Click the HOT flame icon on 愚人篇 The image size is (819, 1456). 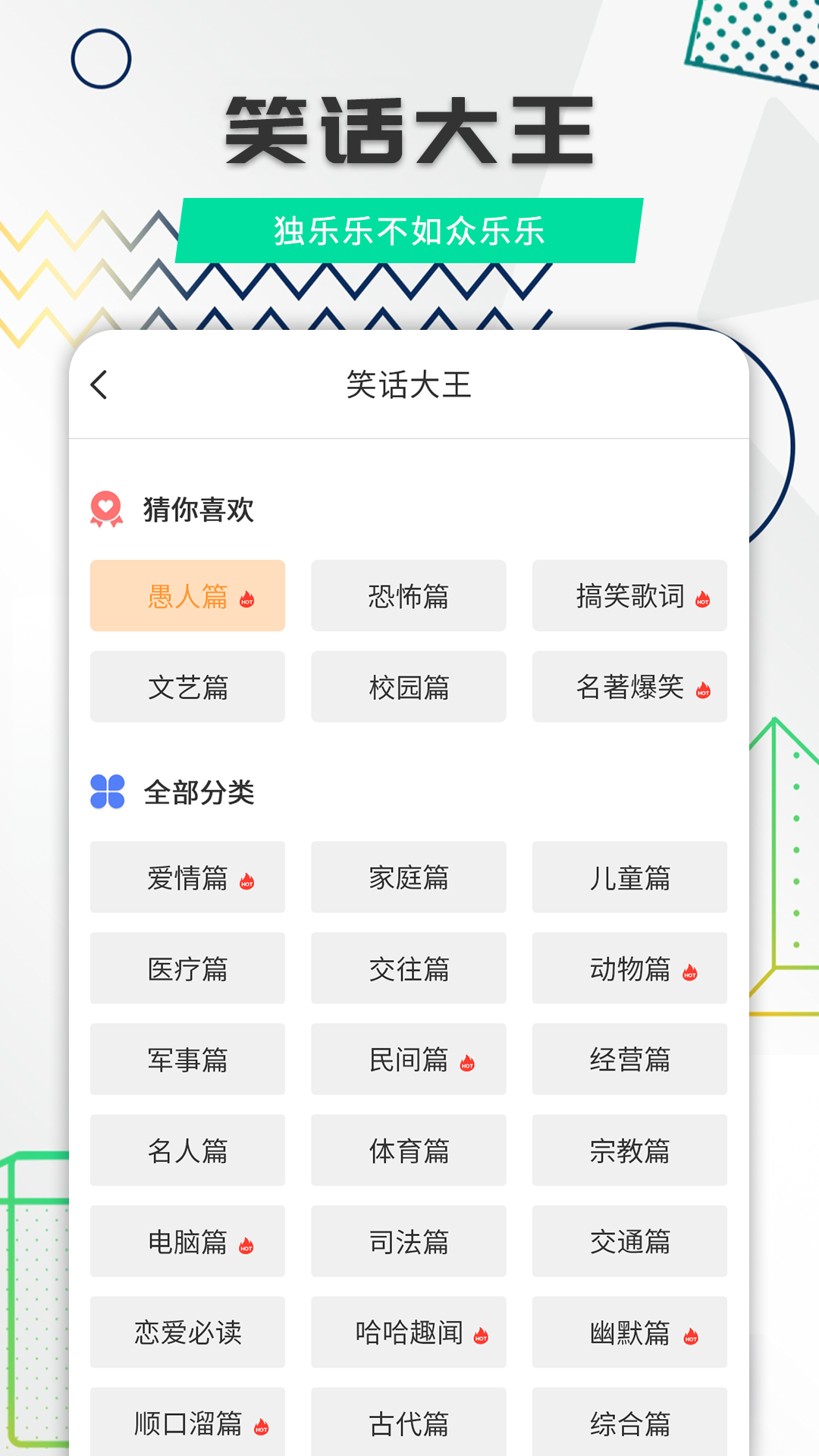pos(249,598)
